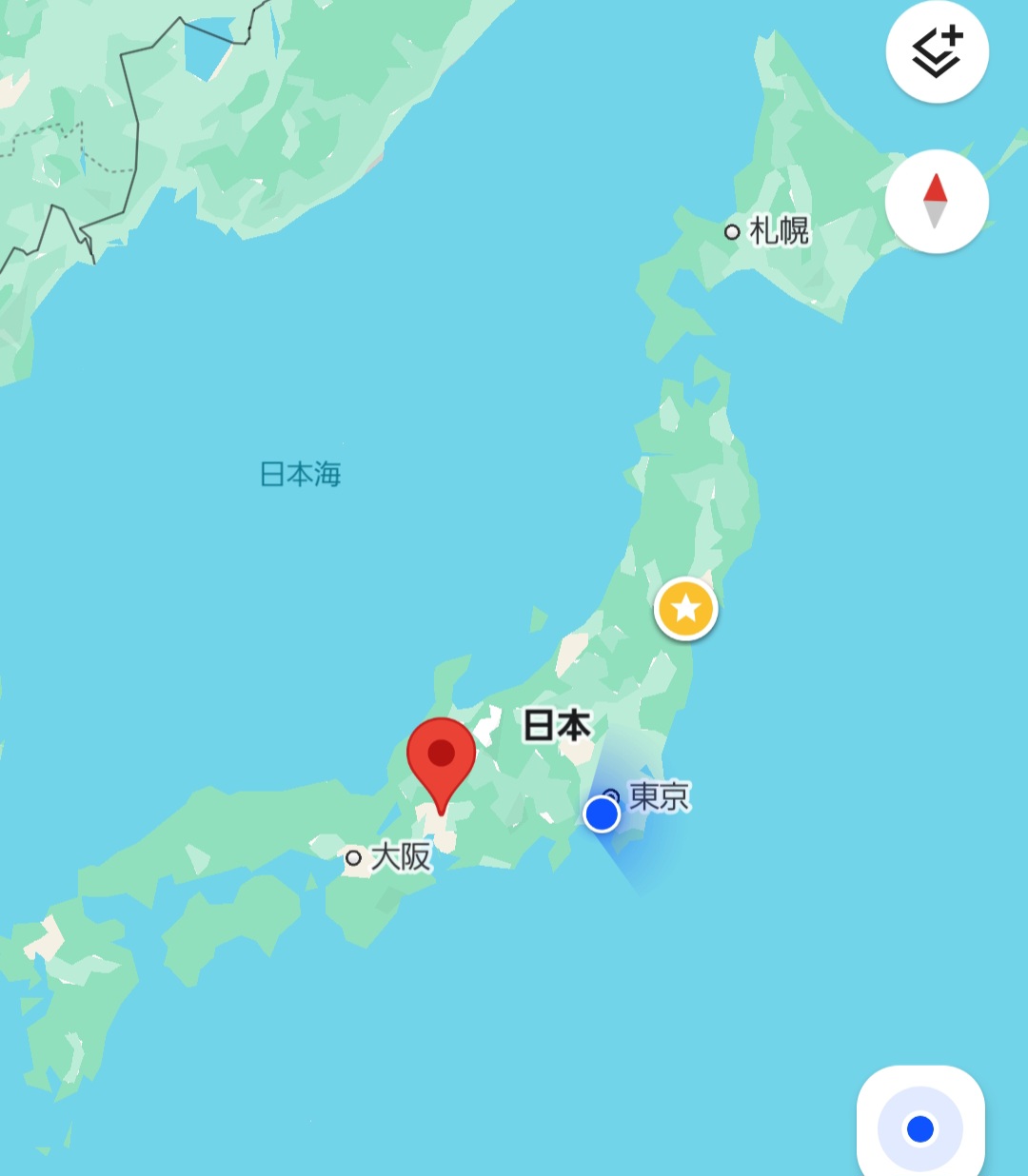1028x1176 pixels.
Task: Select the 大阪 city label
Action: coord(400,857)
